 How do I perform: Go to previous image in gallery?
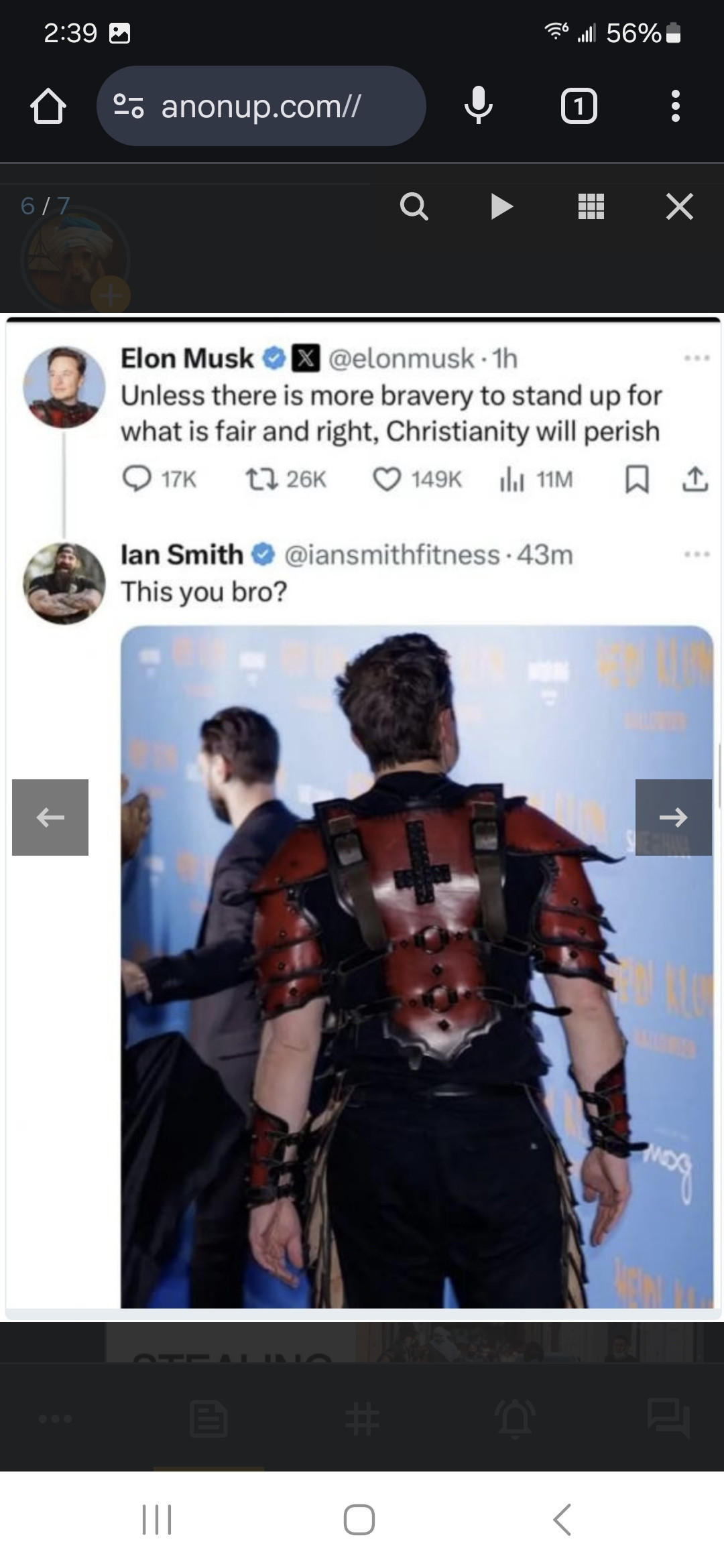click(x=50, y=817)
